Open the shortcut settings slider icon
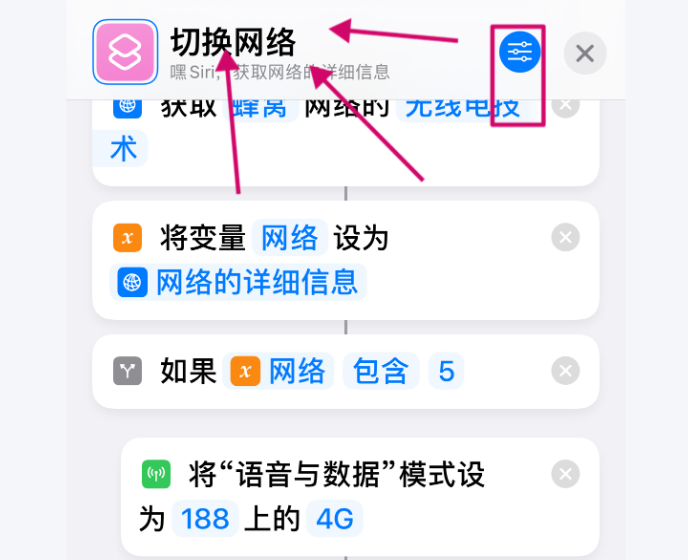Viewport: 688px width, 560px height. point(519,52)
